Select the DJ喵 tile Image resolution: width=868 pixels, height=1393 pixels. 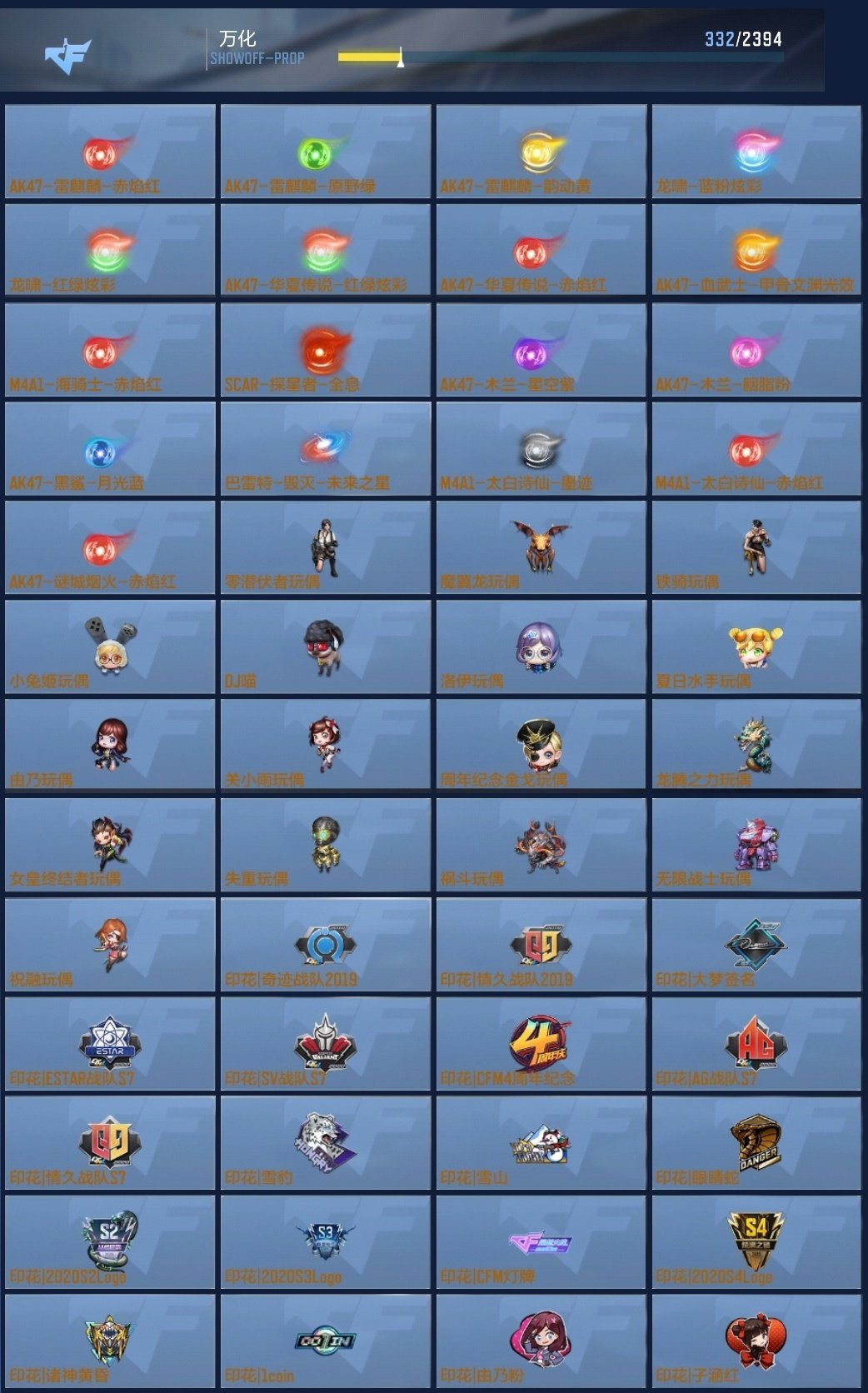[325, 647]
